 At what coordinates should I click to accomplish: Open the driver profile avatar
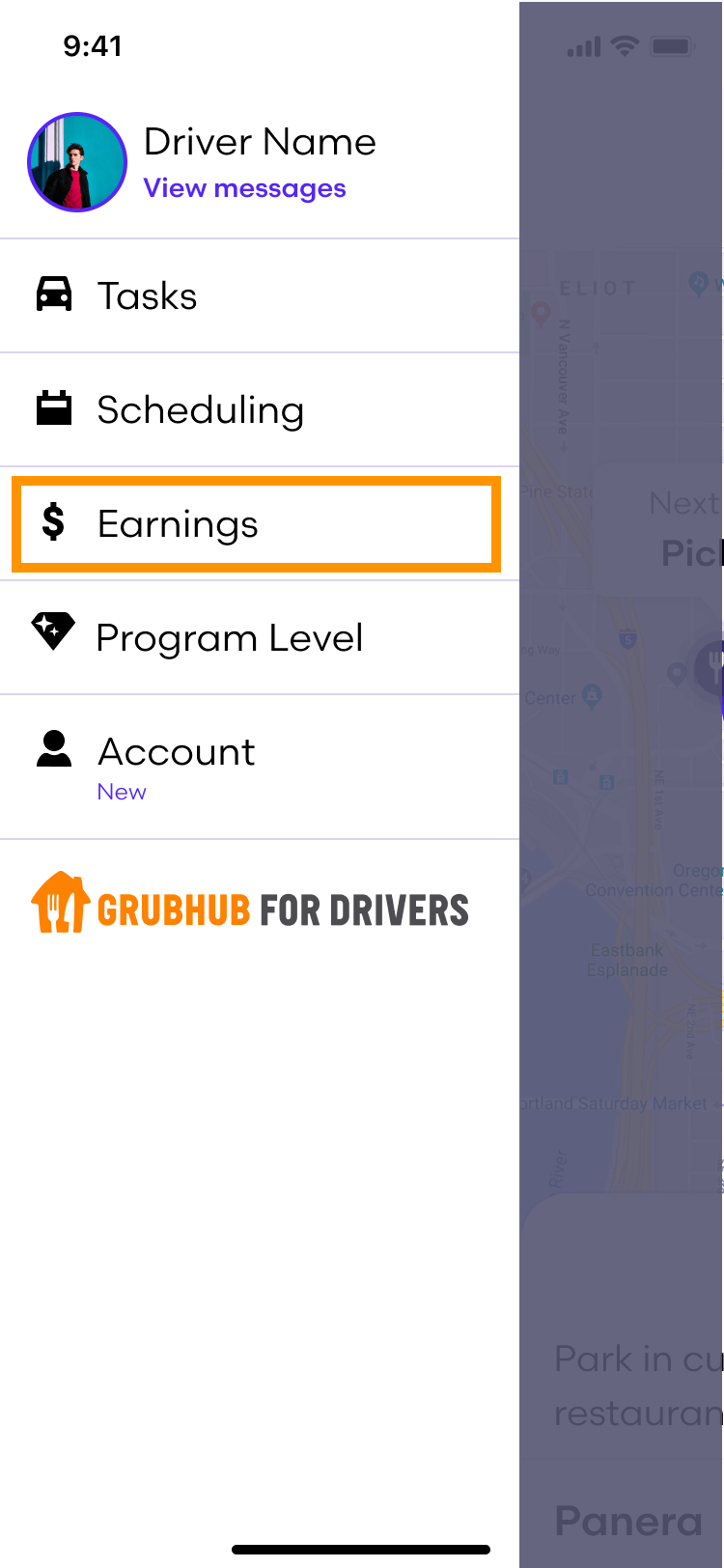77,162
